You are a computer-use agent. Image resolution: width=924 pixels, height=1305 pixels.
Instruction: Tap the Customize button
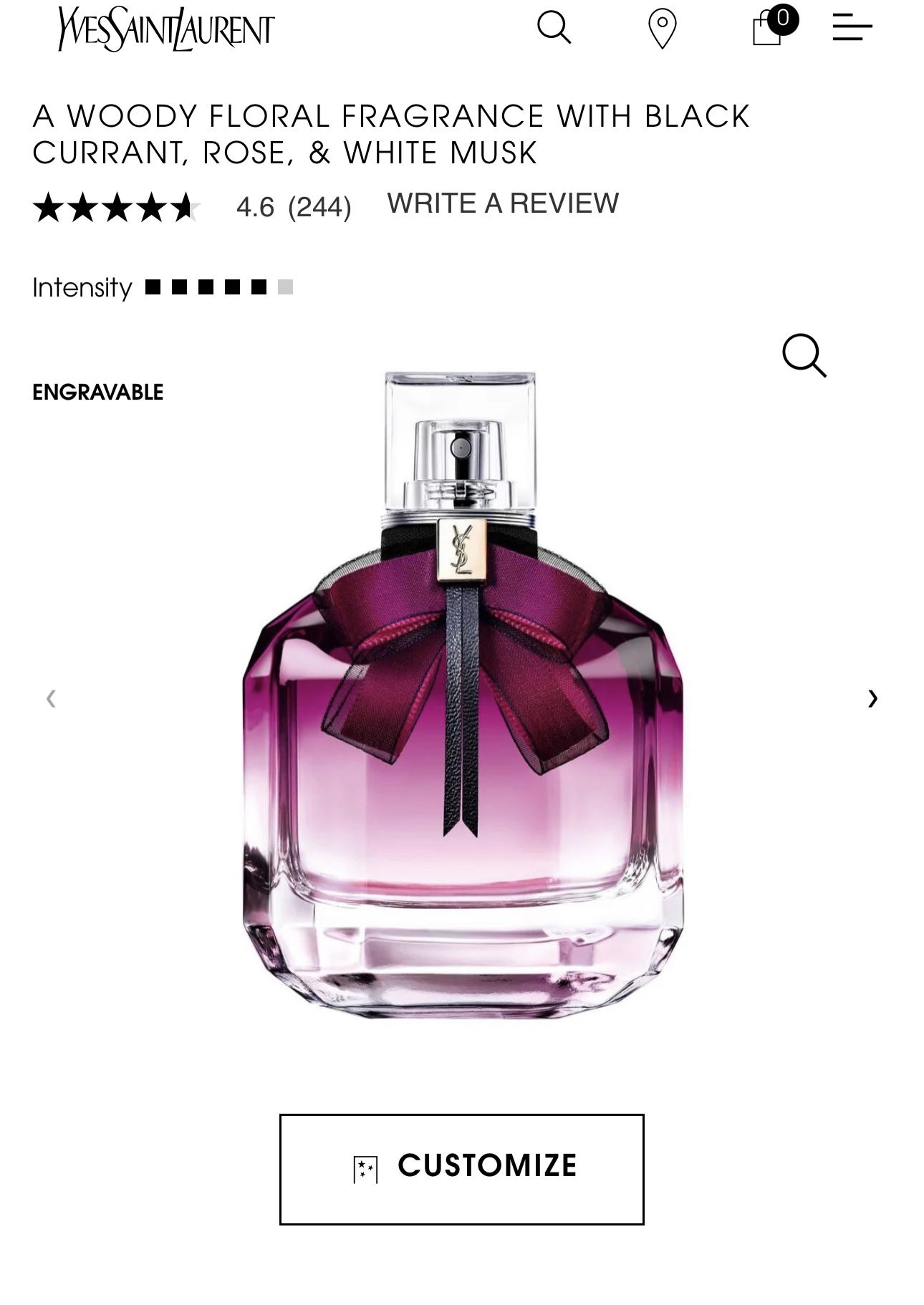pyautogui.click(x=462, y=1169)
